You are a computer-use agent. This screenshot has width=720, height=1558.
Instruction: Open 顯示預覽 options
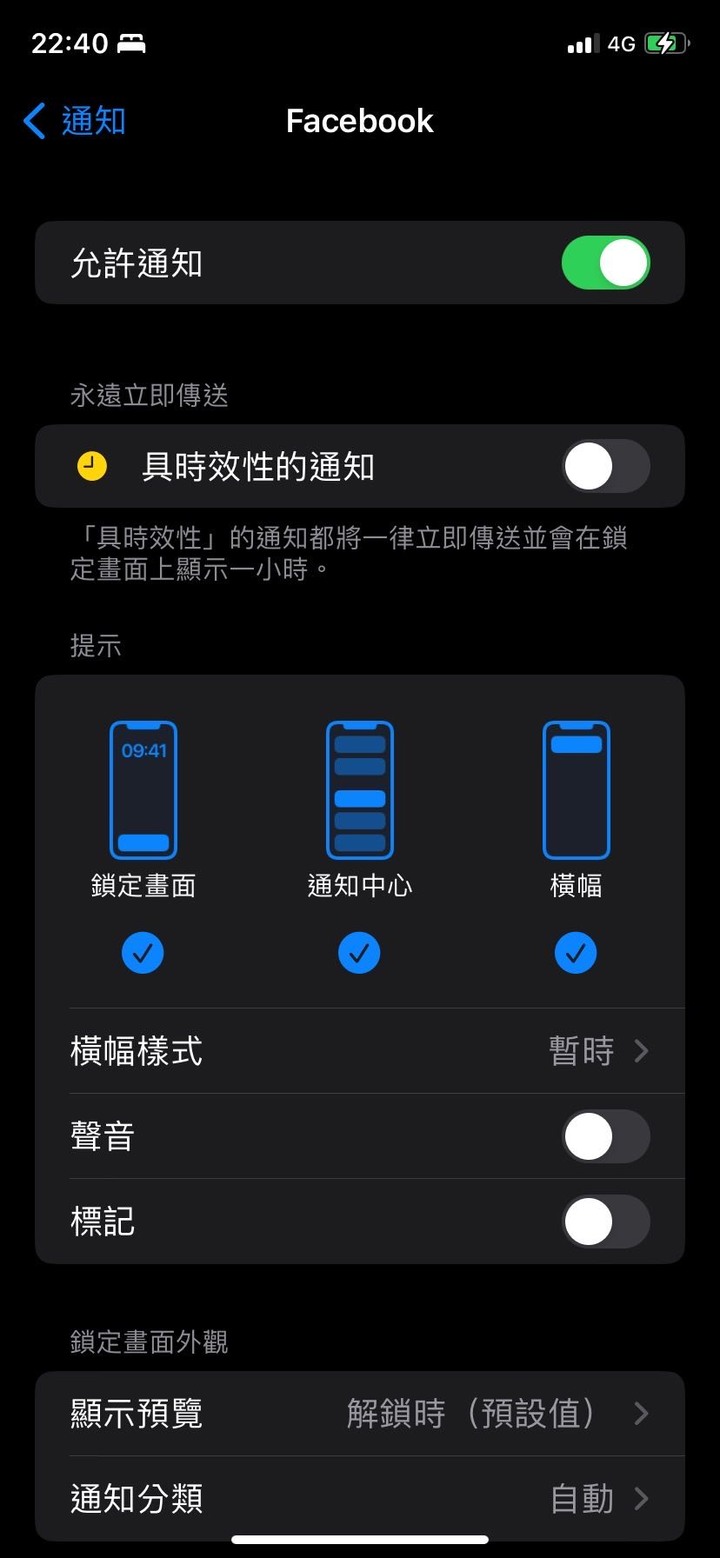tap(360, 1413)
